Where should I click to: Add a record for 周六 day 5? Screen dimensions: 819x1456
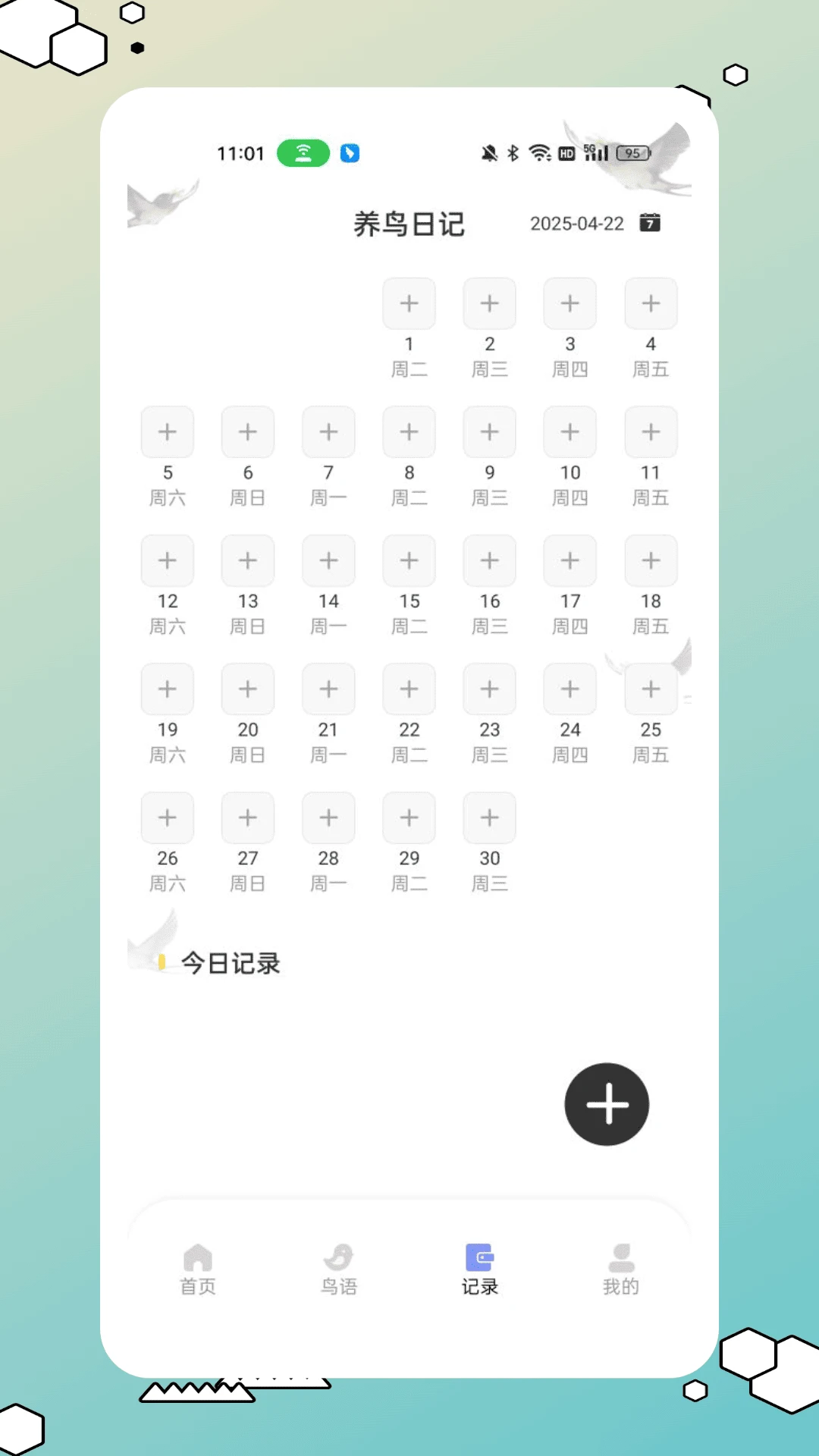167,431
